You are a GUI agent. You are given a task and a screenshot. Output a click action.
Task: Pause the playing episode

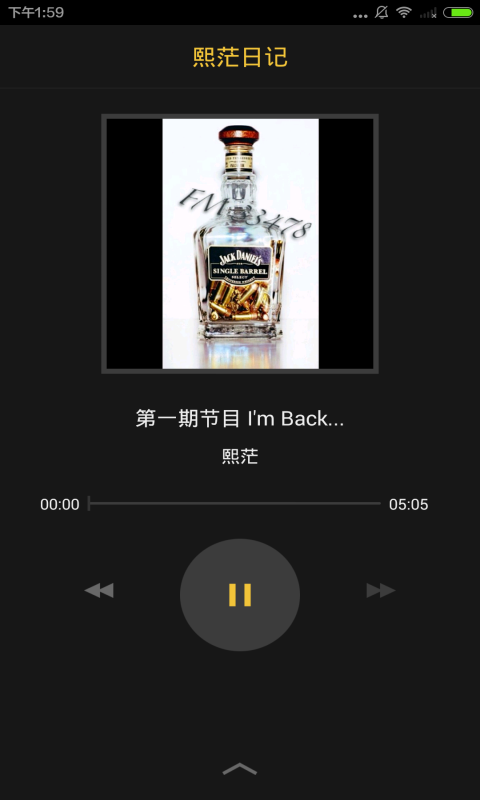coord(240,594)
